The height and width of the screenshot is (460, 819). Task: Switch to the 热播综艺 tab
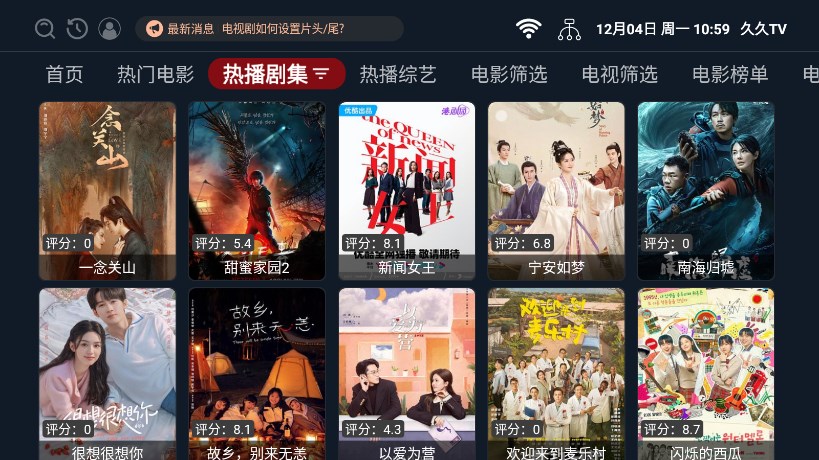(x=398, y=74)
